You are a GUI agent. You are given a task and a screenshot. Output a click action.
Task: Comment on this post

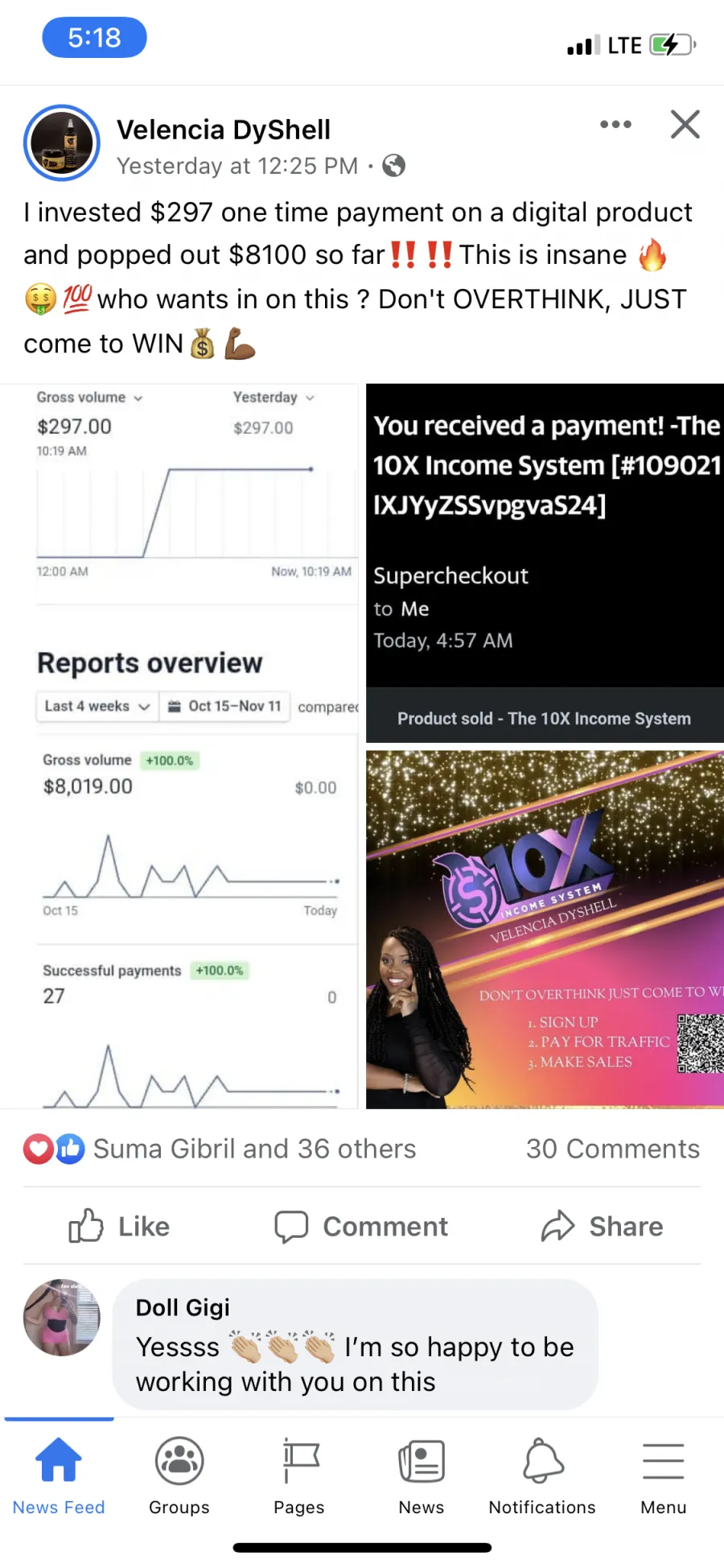tap(360, 1226)
